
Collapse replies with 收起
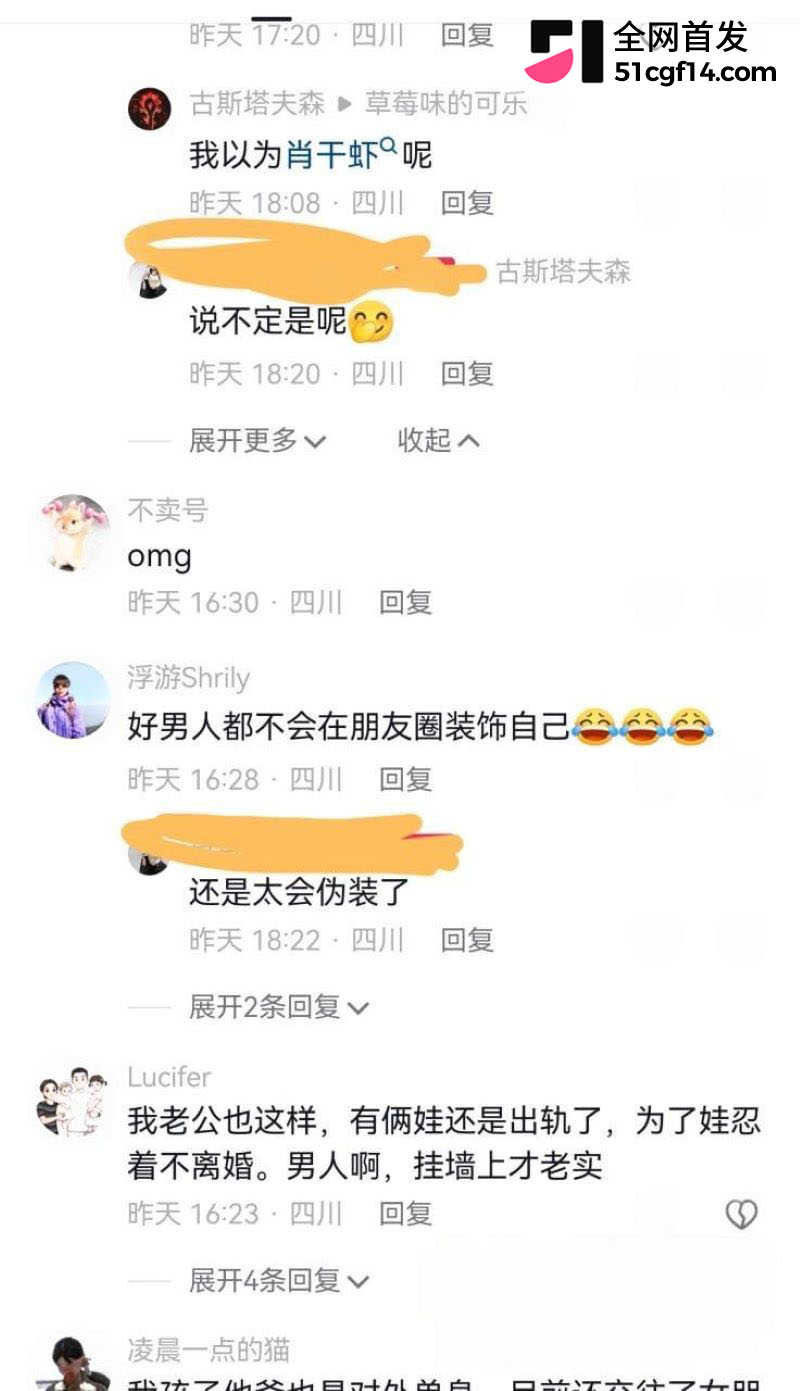coord(438,440)
